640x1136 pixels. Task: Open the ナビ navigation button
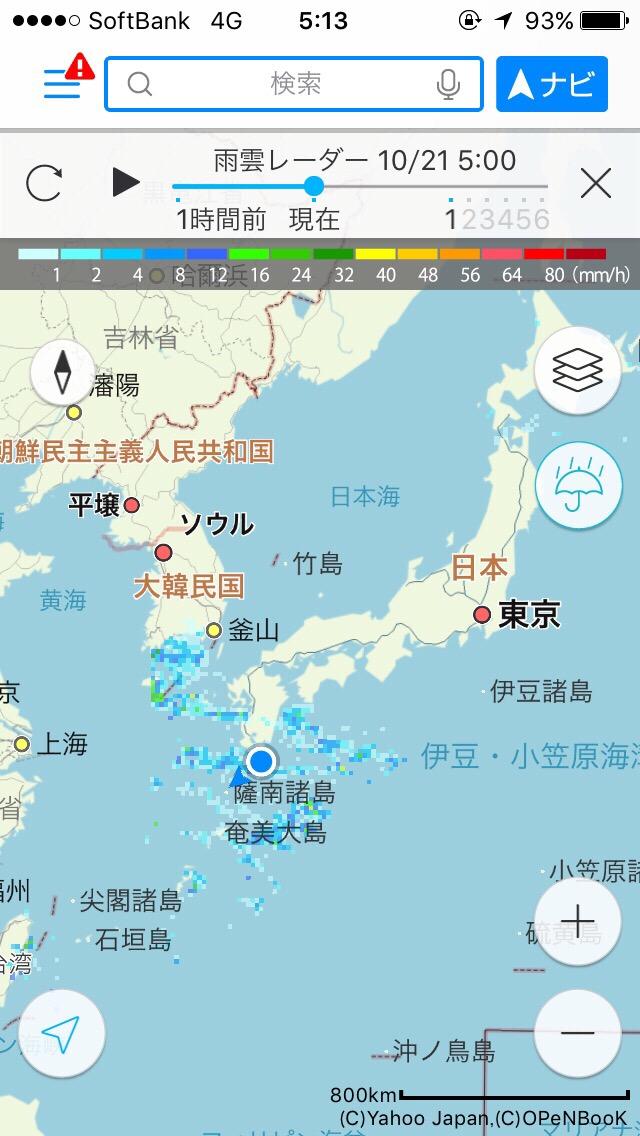[552, 84]
